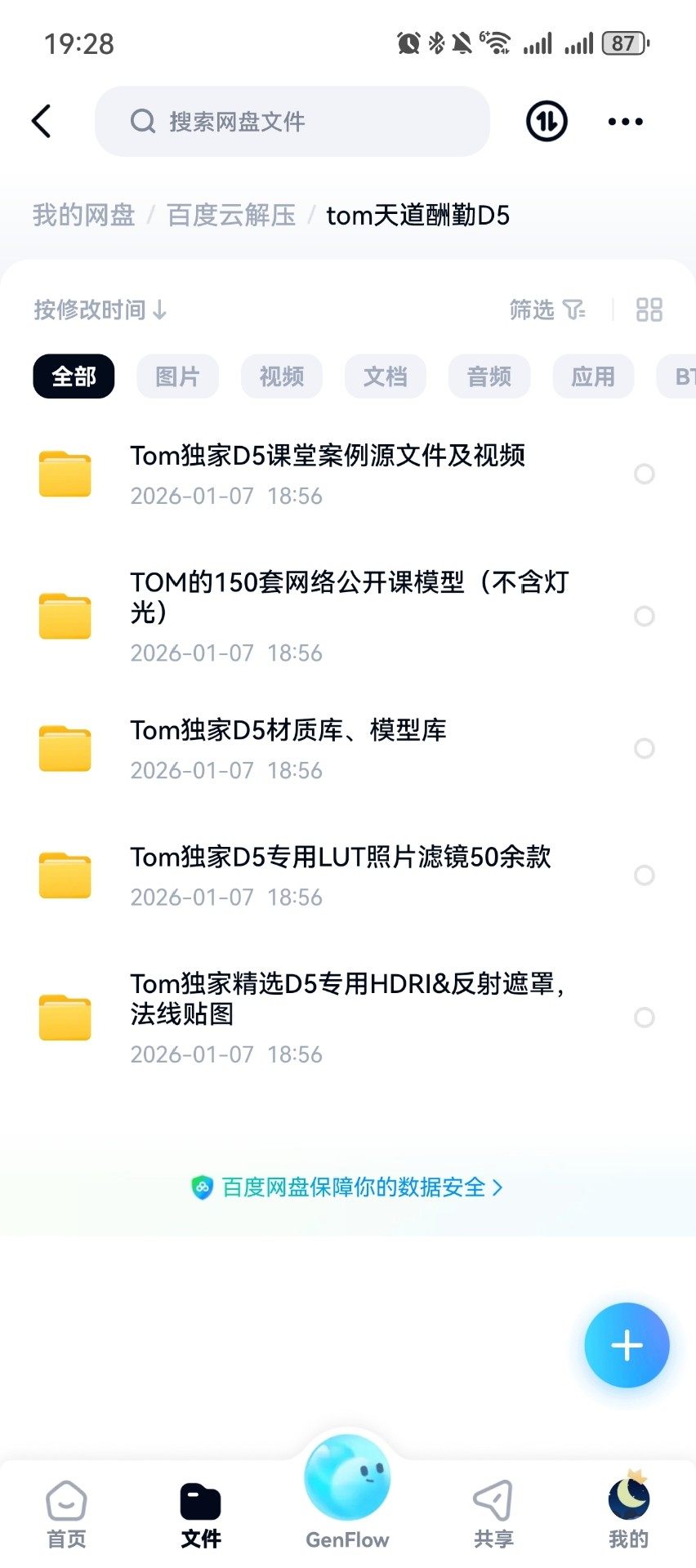Image resolution: width=696 pixels, height=1568 pixels.
Task: Select checkbox for Tom独家D5材质库、模型库
Action: point(644,748)
